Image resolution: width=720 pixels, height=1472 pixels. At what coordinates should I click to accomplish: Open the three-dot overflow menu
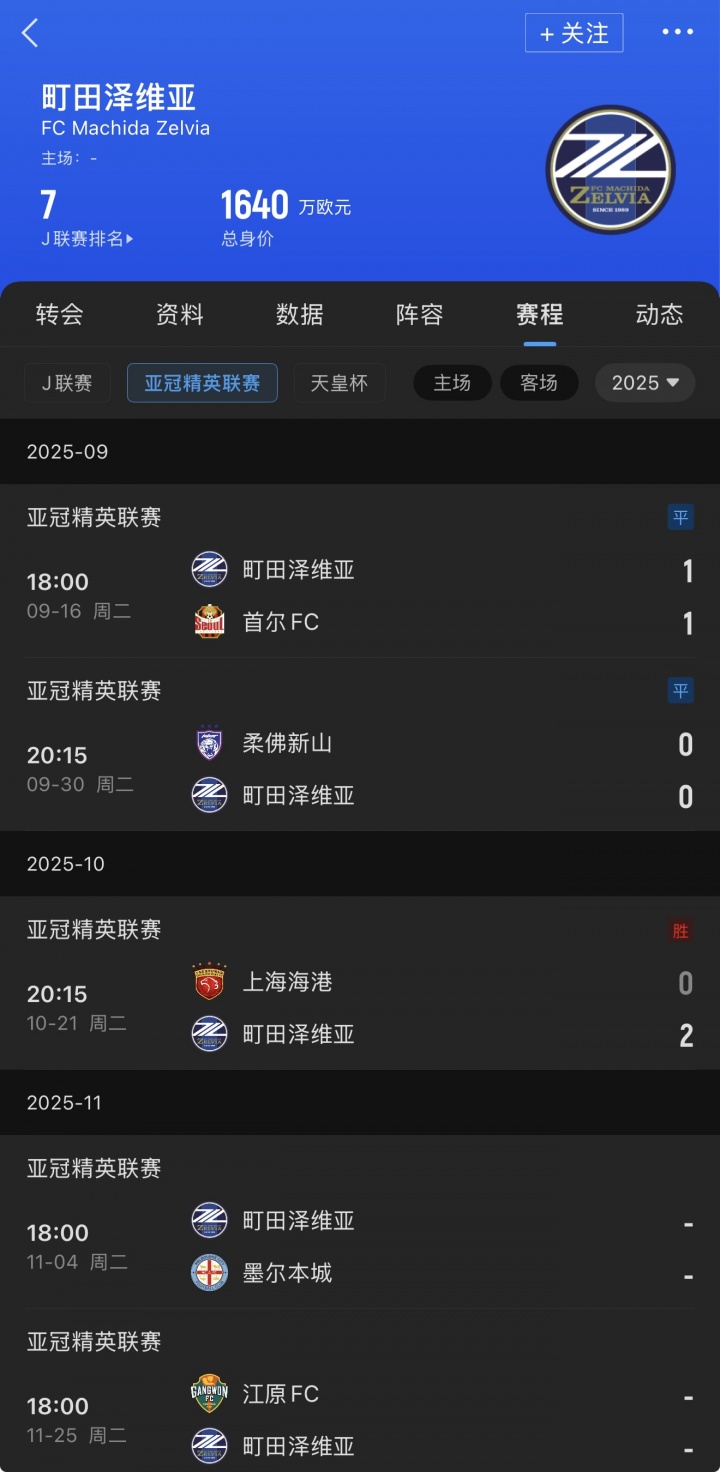click(x=677, y=32)
